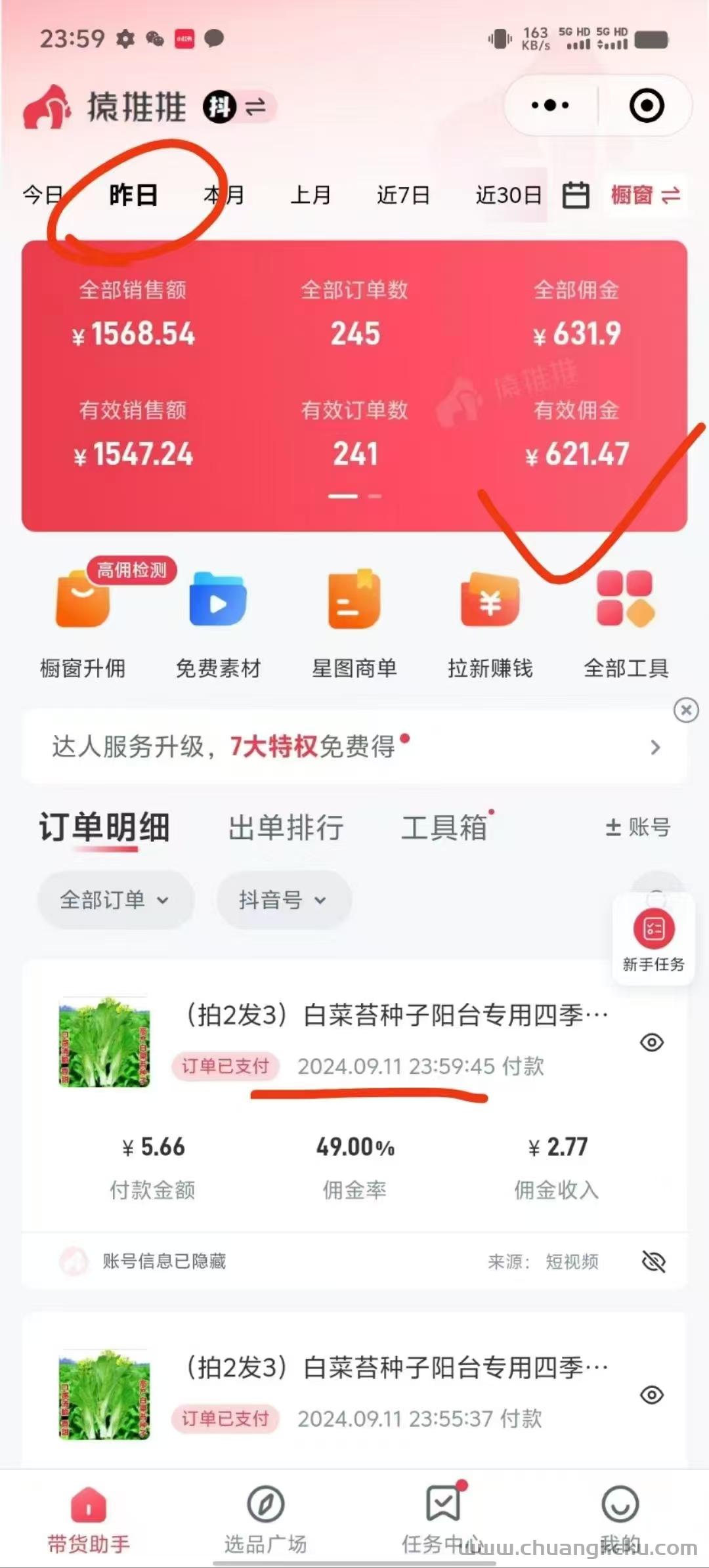Switch to 出单排行 tab
The image size is (709, 1568).
(x=286, y=827)
